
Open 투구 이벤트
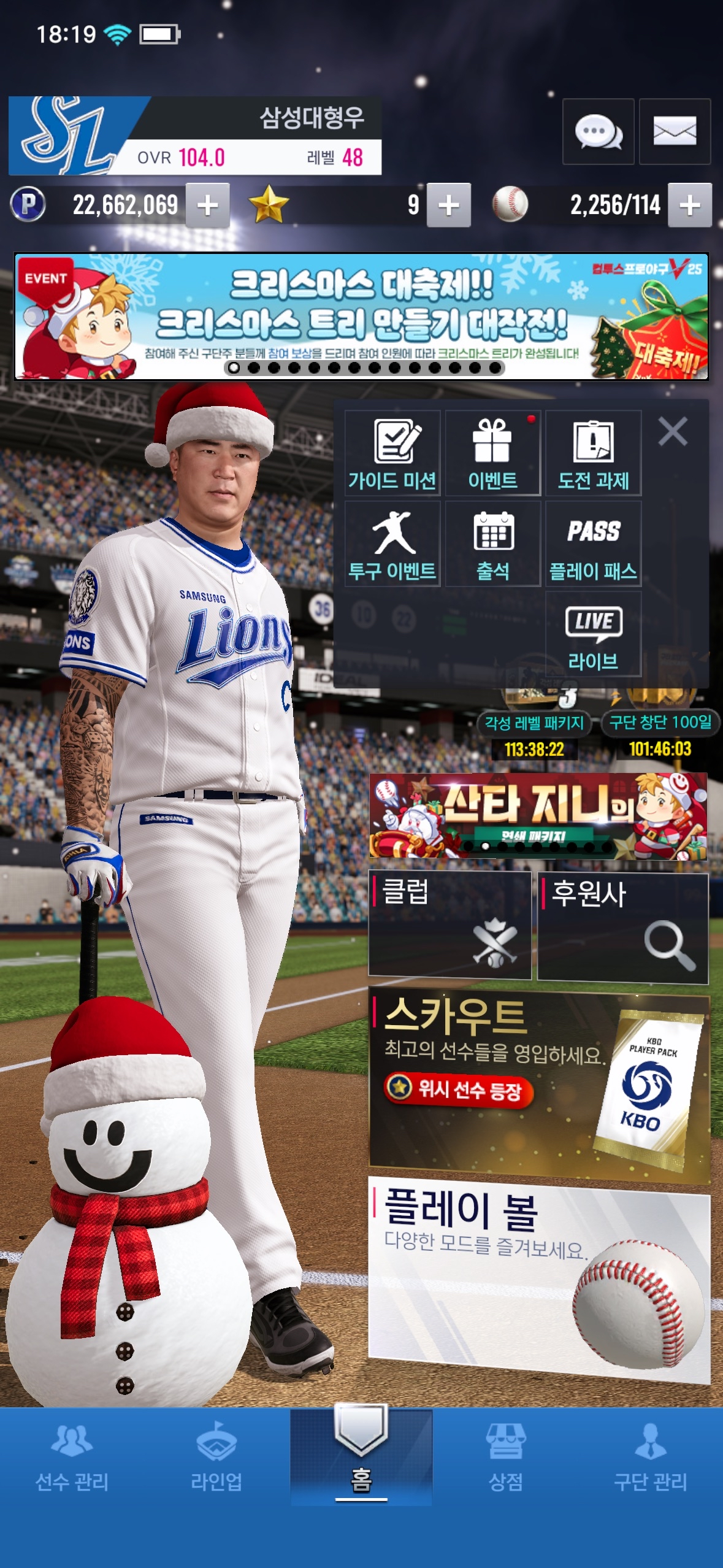[392, 544]
